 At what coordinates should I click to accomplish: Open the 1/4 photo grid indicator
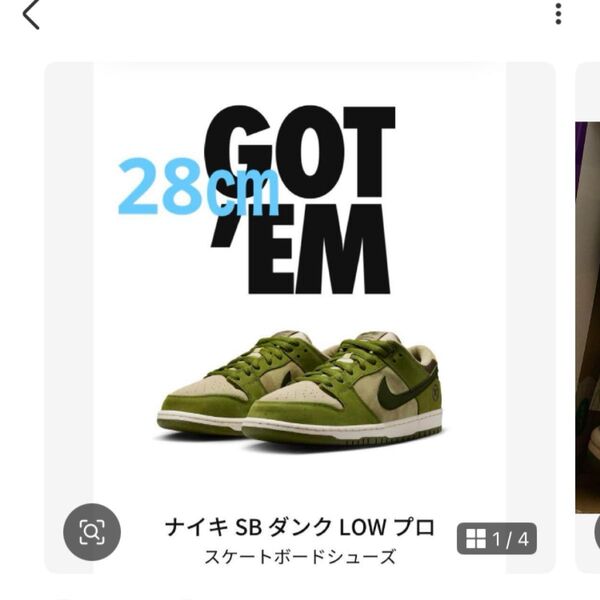point(497,540)
